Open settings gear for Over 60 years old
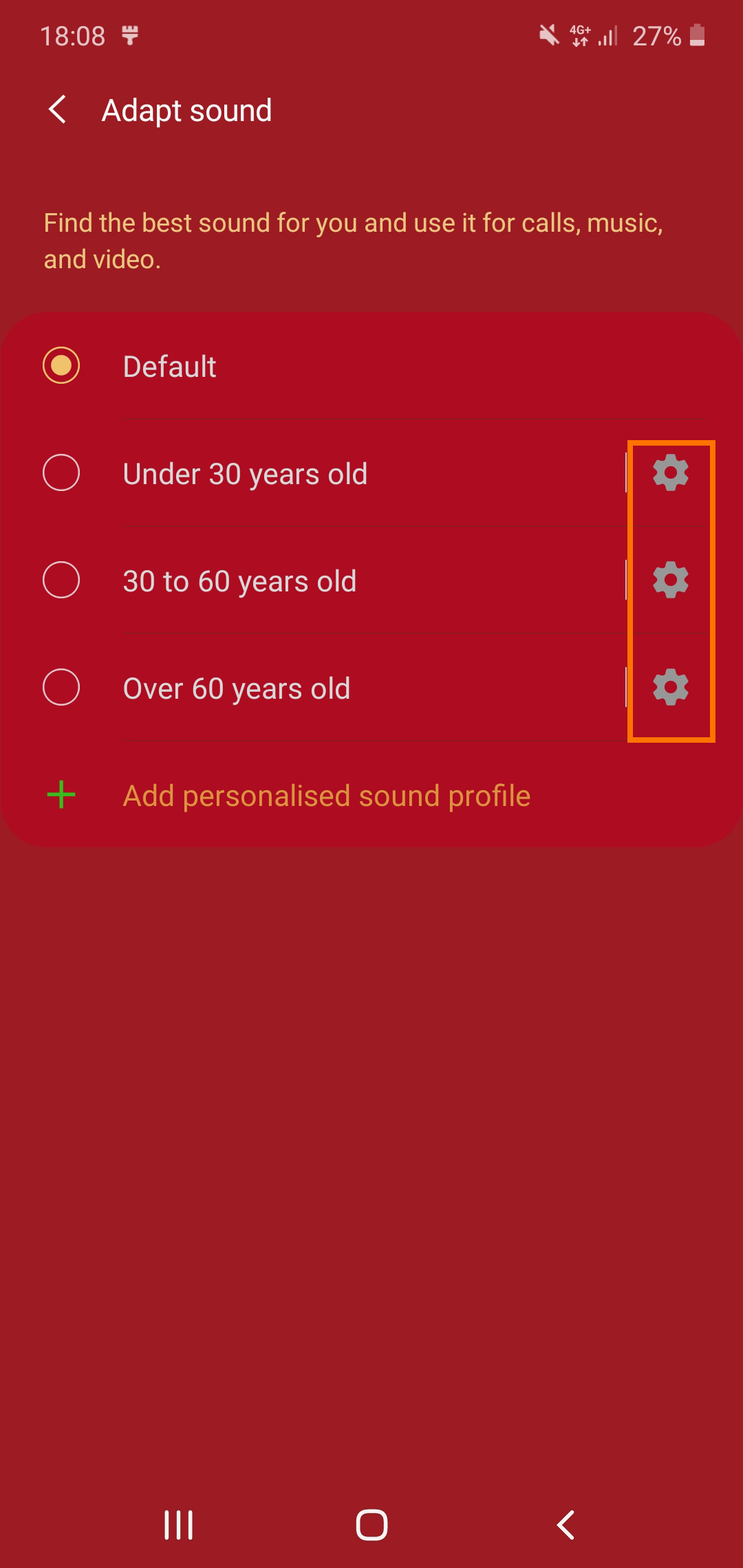Screen dimensions: 743x1568 click(671, 688)
